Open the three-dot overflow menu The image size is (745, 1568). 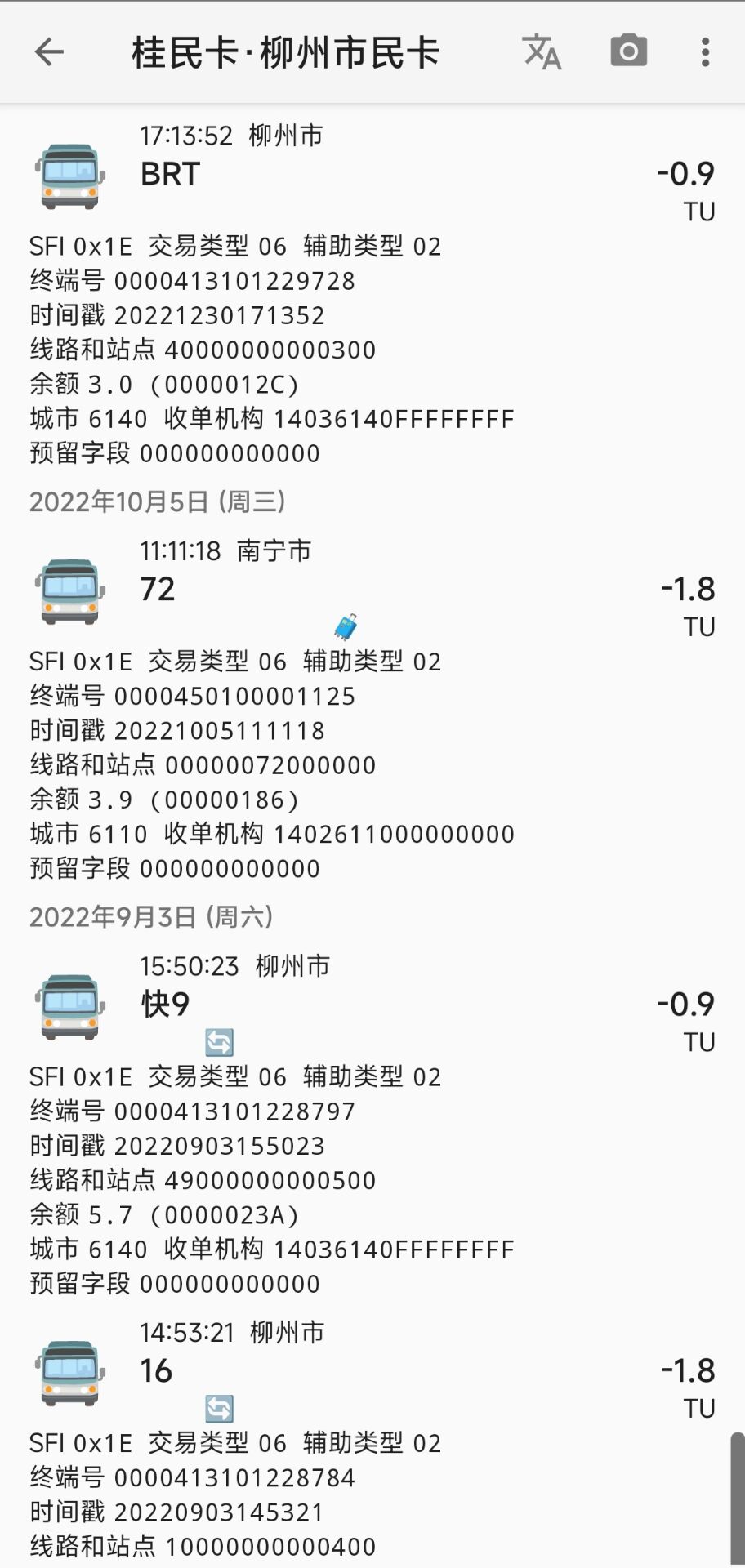[706, 52]
